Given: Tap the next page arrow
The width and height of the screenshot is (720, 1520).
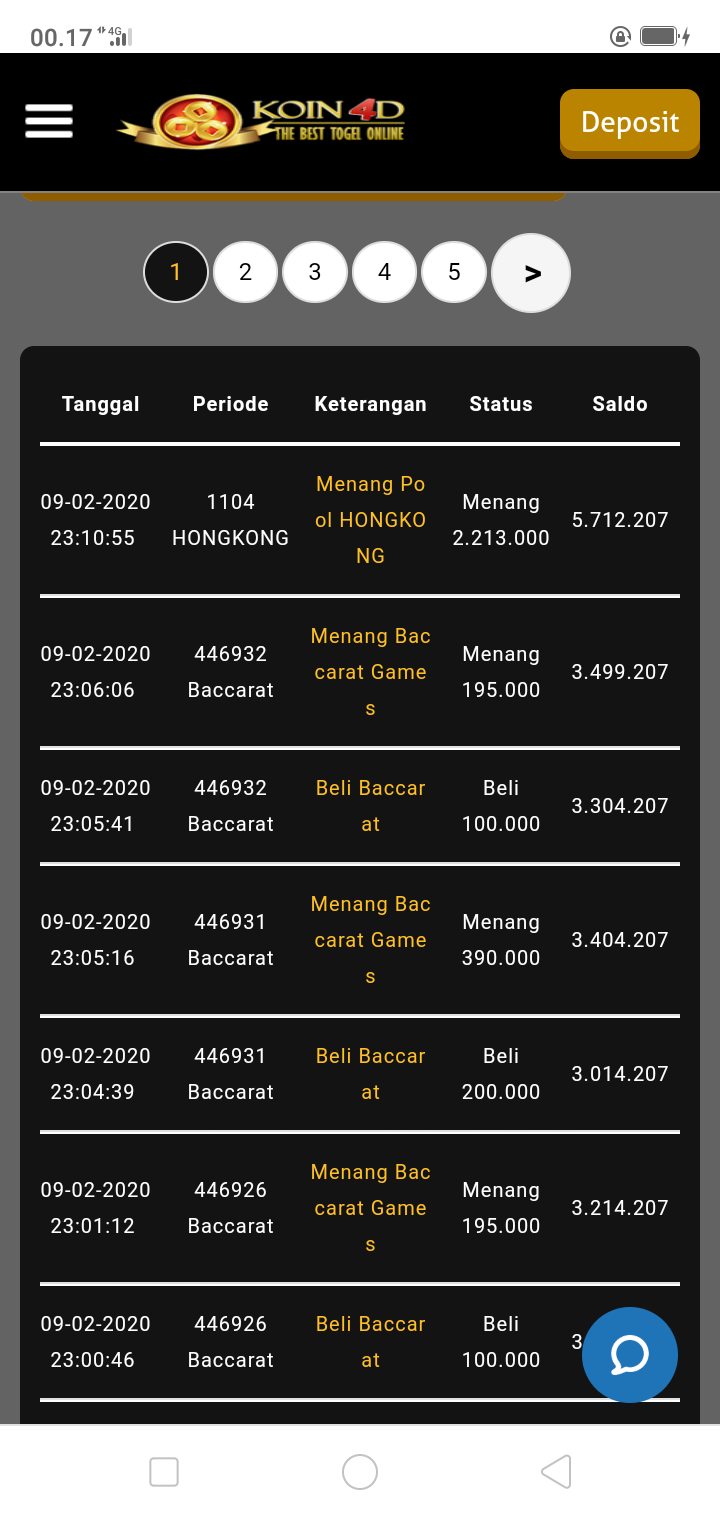Looking at the screenshot, I should coord(531,273).
